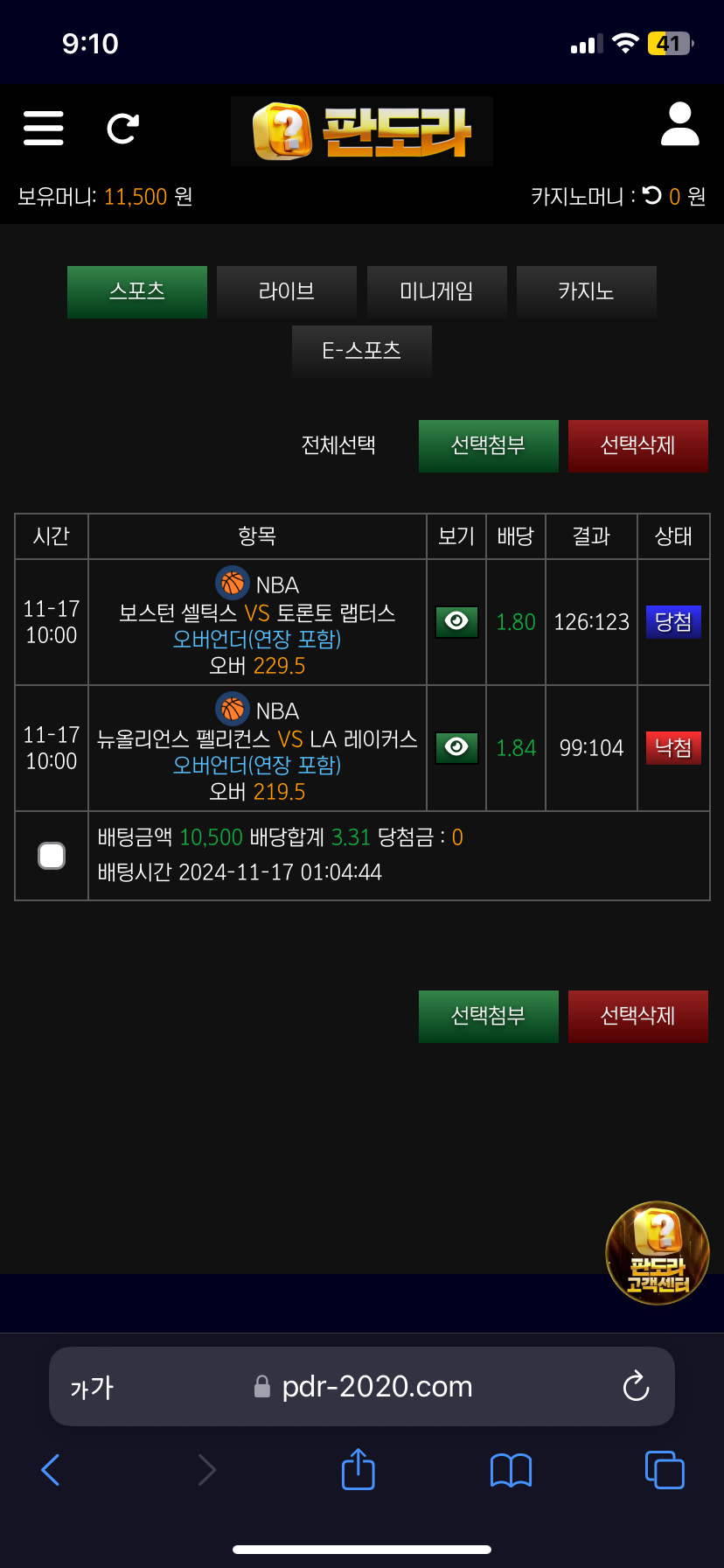The height and width of the screenshot is (1568, 724).
Task: View details of Boston Celtics vs Toronto bet
Action: (456, 621)
